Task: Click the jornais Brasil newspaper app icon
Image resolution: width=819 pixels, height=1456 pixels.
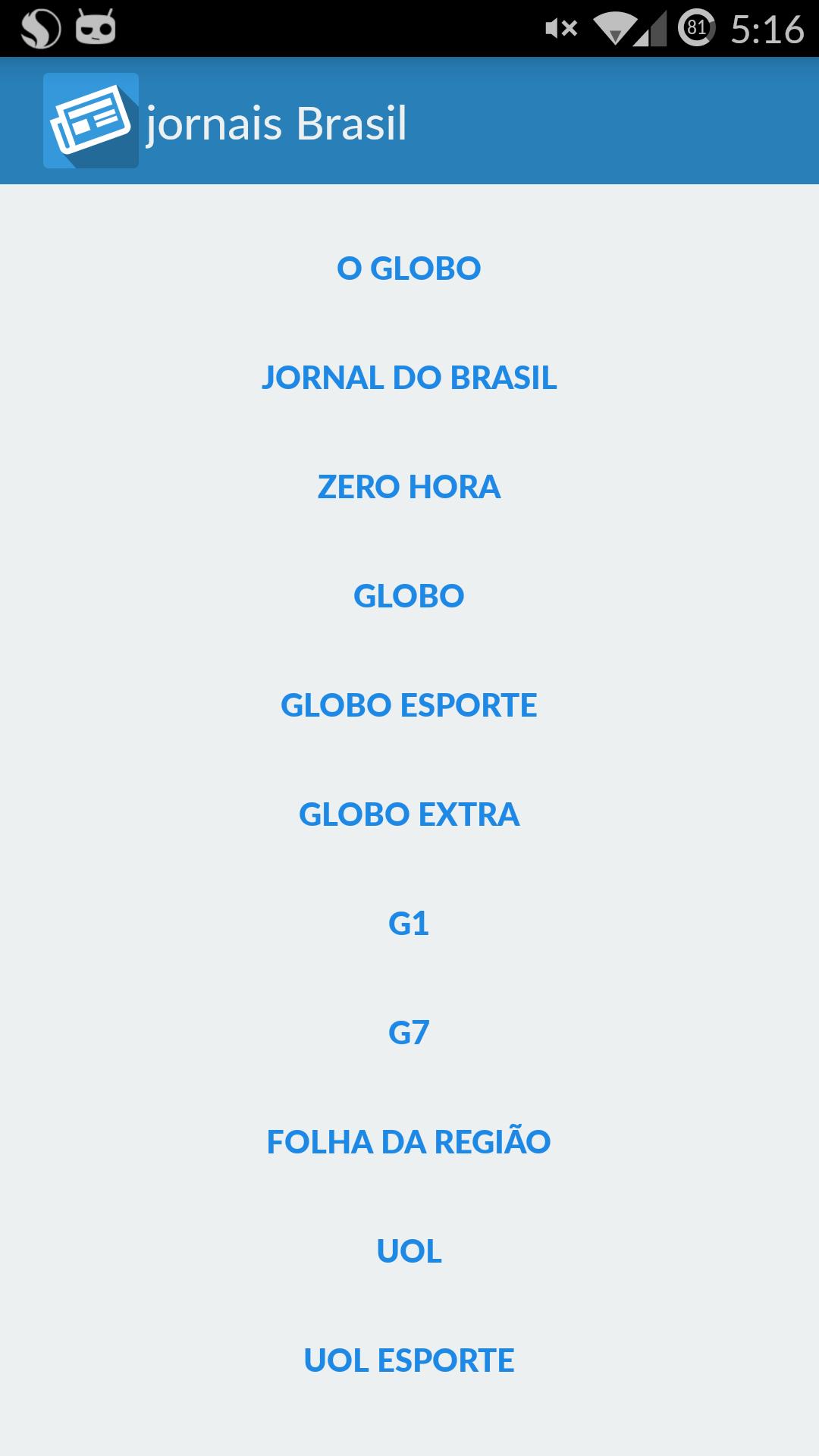Action: (93, 120)
